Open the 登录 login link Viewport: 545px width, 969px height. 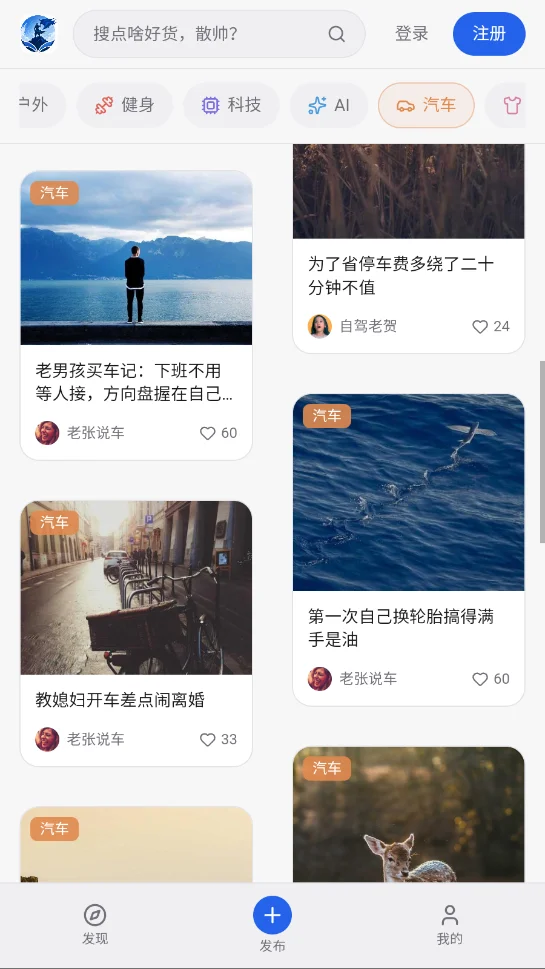tap(412, 33)
